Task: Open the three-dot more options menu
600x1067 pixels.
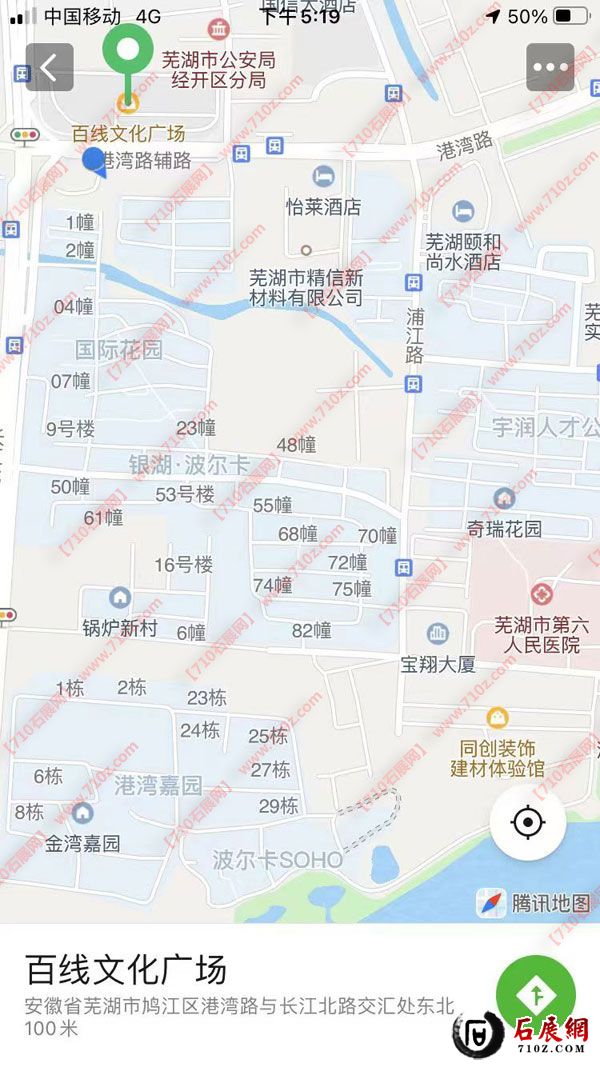Action: (x=550, y=68)
